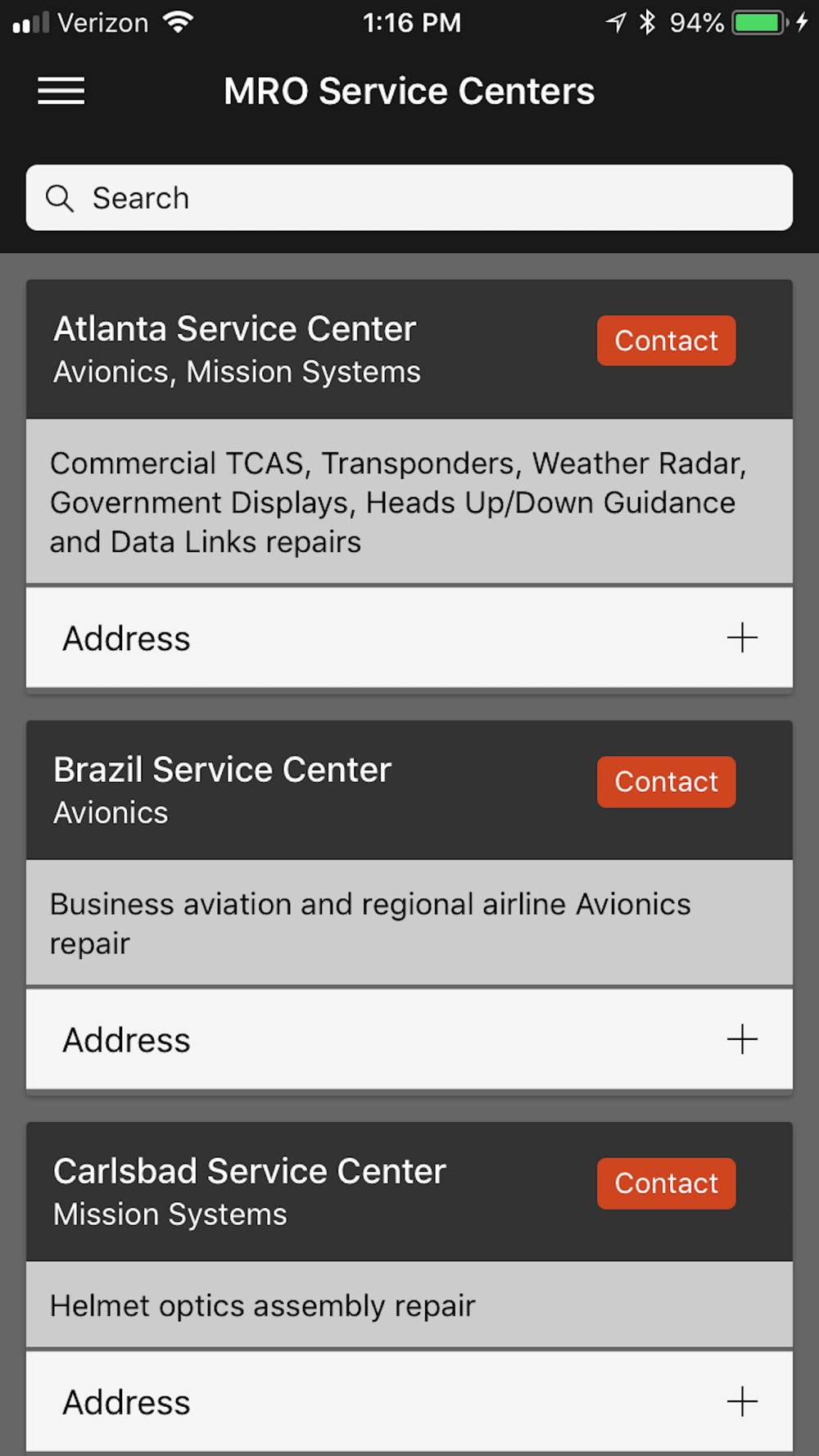Contact the Carlsbad Service Center
Viewport: 819px width, 1456px height.
pos(666,1183)
